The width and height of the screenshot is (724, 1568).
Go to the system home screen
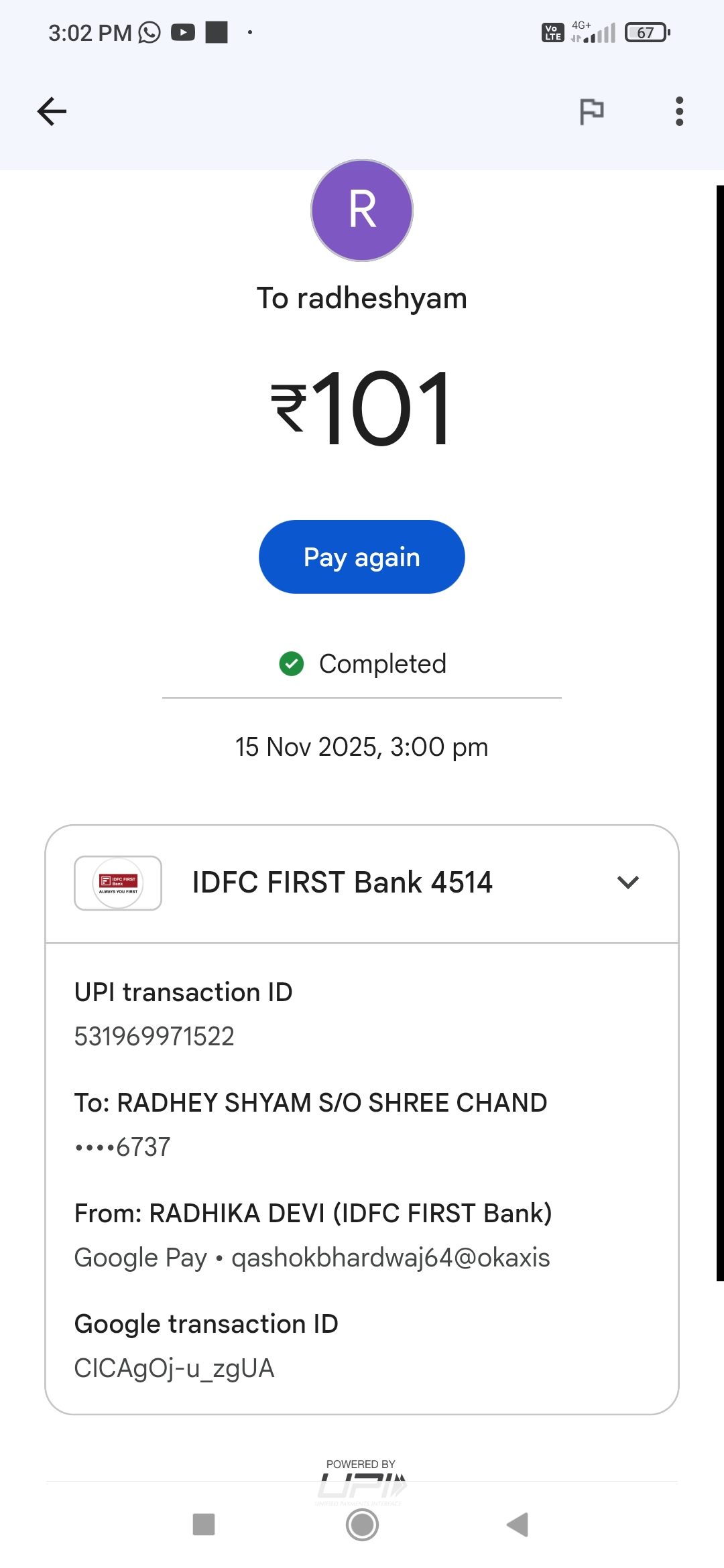pyautogui.click(x=362, y=1525)
